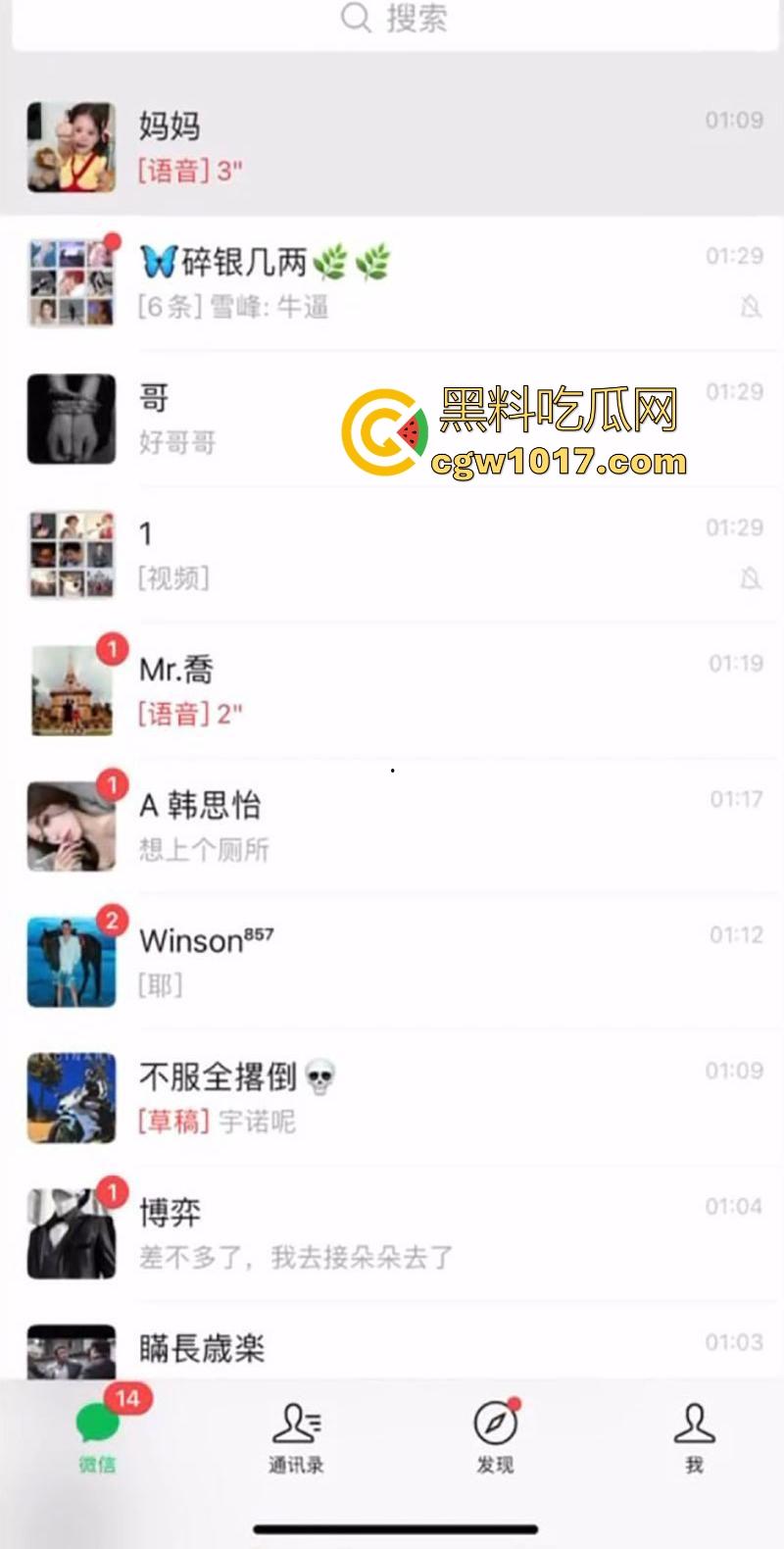Switch to the 发现 discover tab

tap(495, 1435)
